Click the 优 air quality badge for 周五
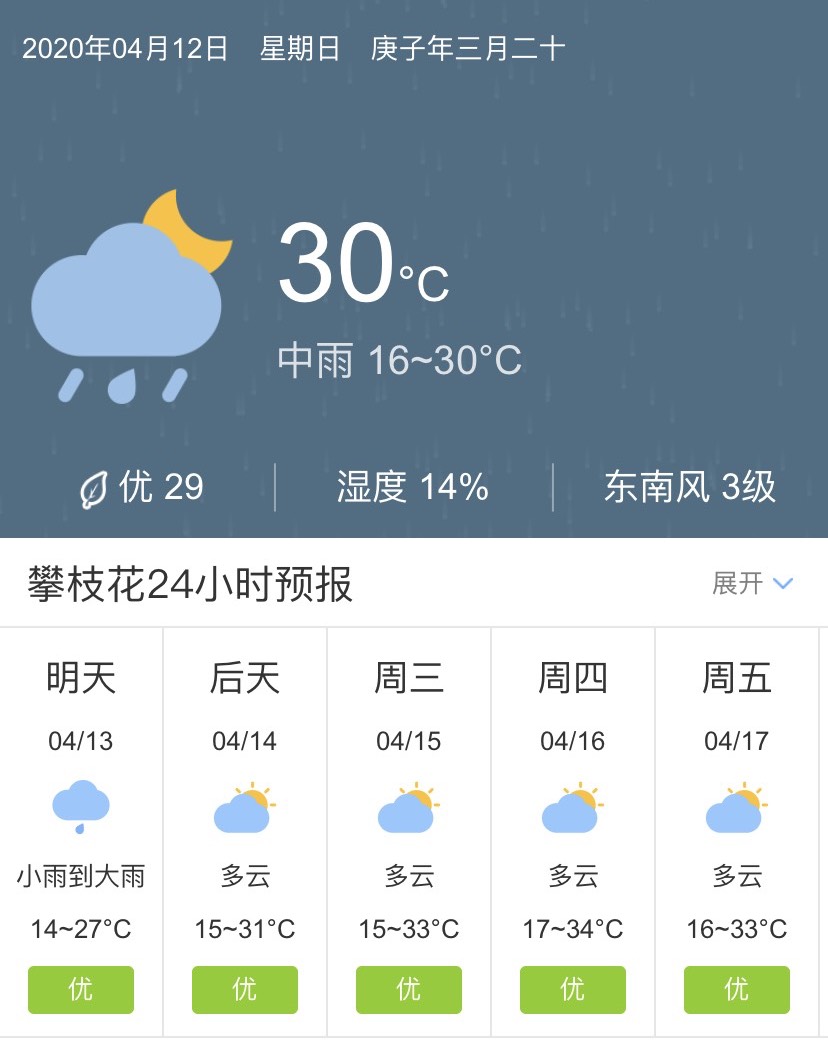Viewport: 828px width, 1042px height. [x=736, y=990]
